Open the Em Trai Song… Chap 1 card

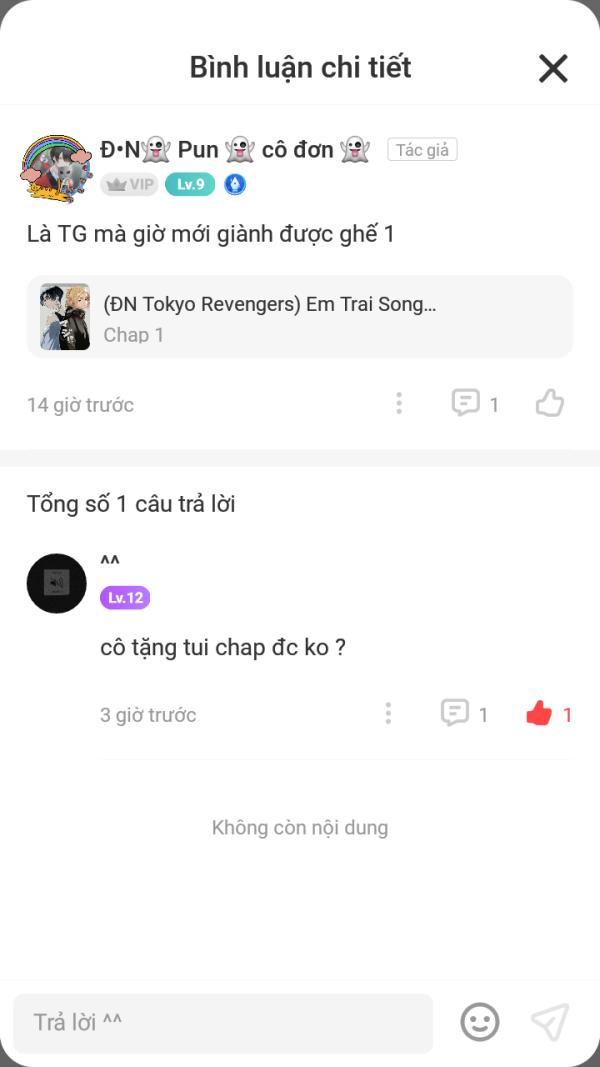point(300,317)
